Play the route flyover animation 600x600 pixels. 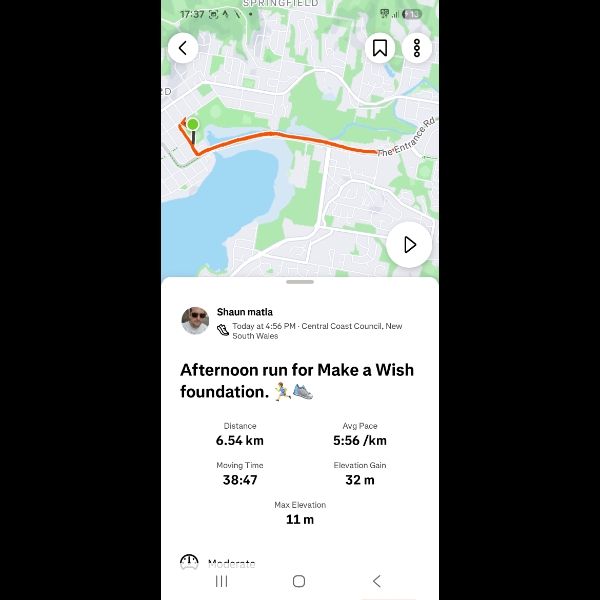408,245
